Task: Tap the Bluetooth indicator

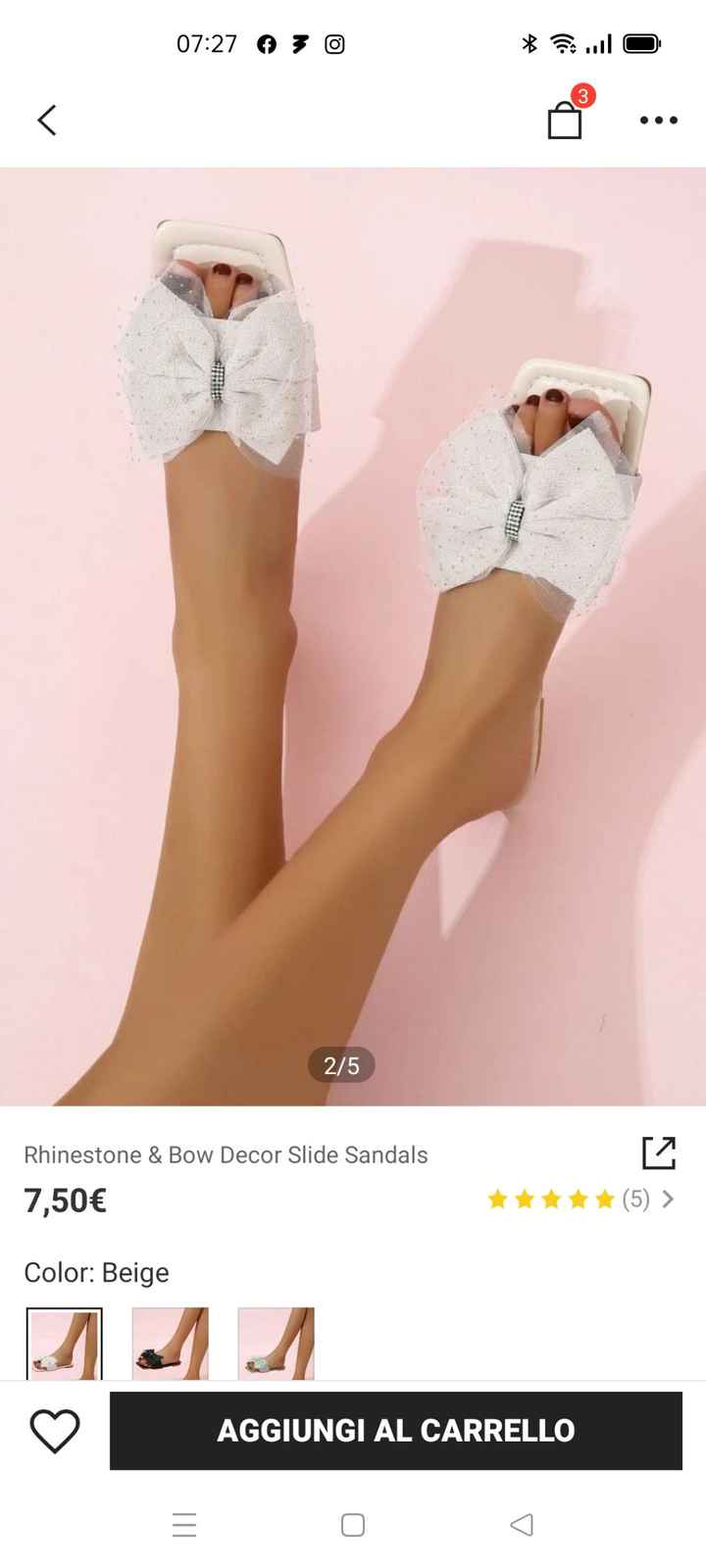Action: click(x=529, y=44)
